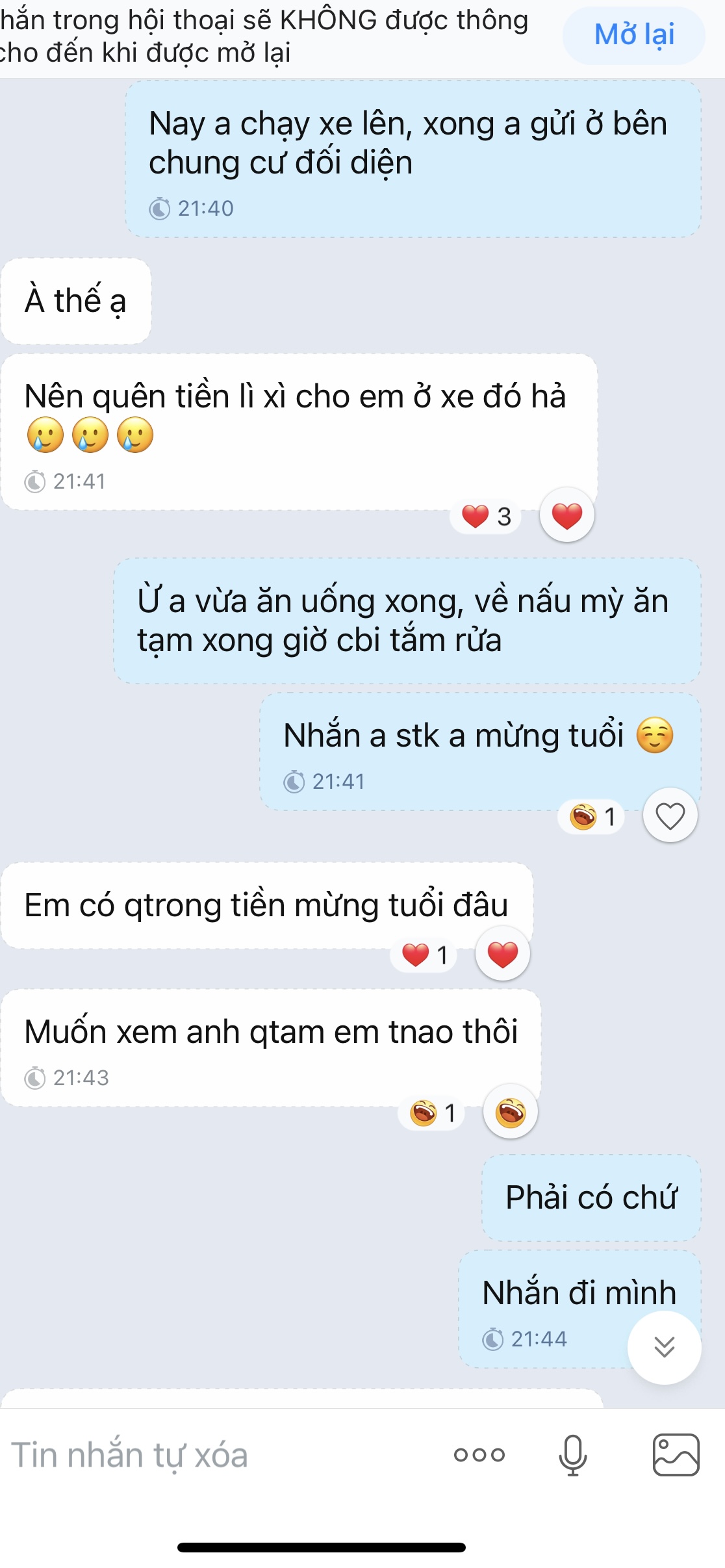
Task: Tap the heart button on 'Em có qtrong tiền mừng tuổi đâu'
Action: [502, 955]
